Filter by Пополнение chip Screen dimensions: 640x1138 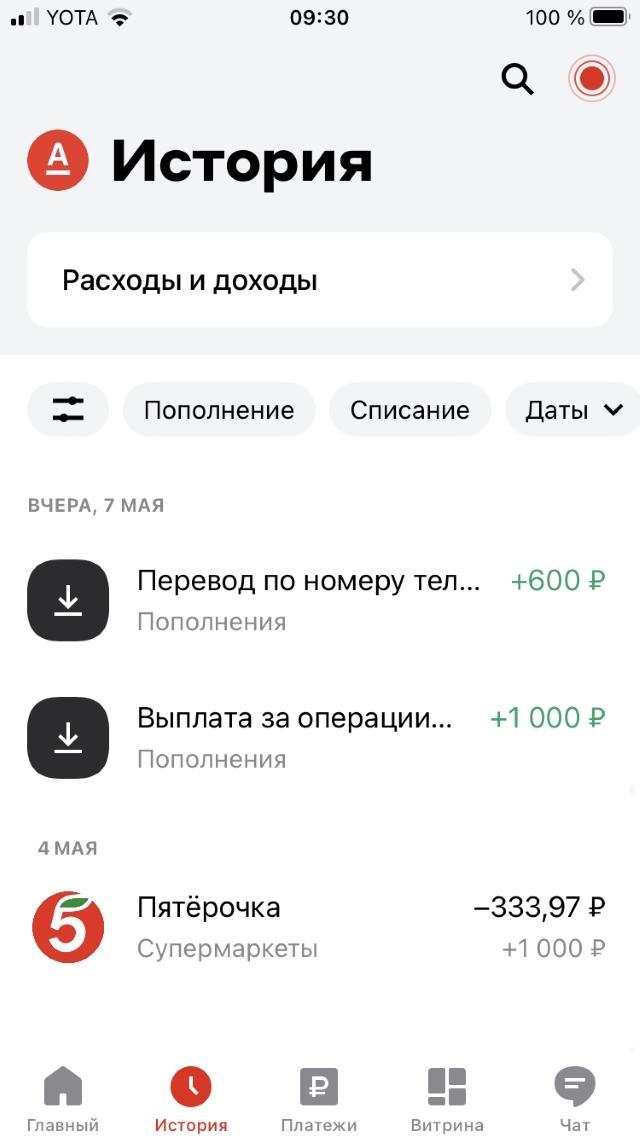[x=219, y=410]
